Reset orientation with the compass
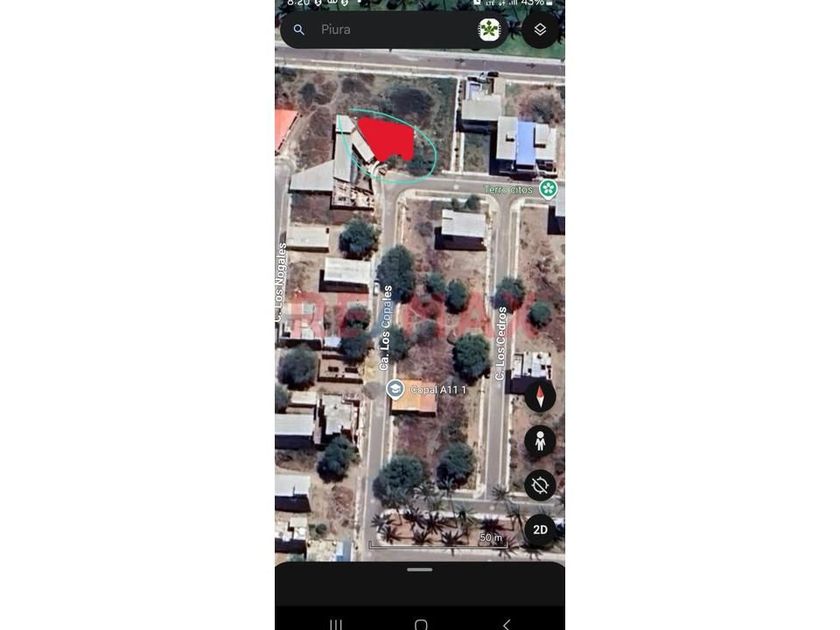Image resolution: width=840 pixels, height=630 pixels. [540, 396]
